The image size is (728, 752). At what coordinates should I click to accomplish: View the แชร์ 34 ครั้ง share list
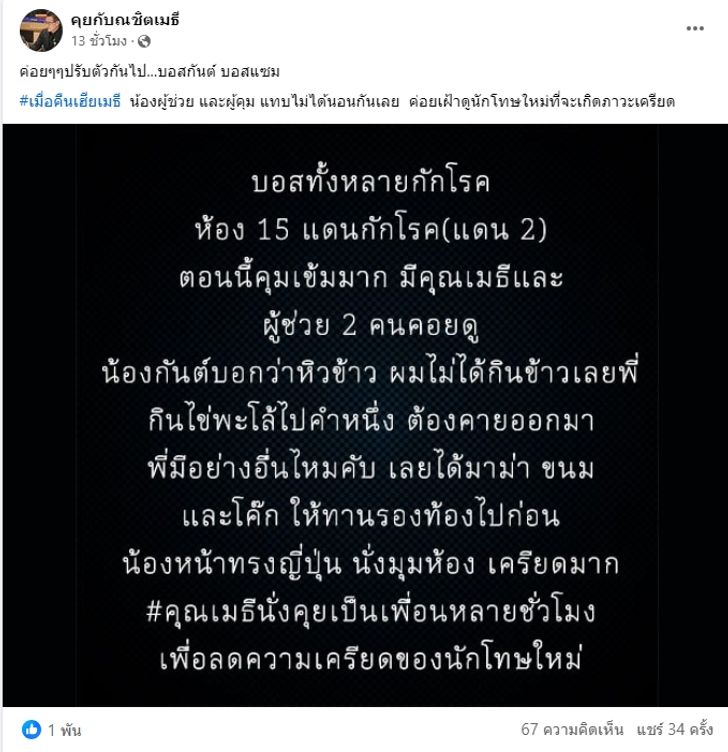pos(671,724)
